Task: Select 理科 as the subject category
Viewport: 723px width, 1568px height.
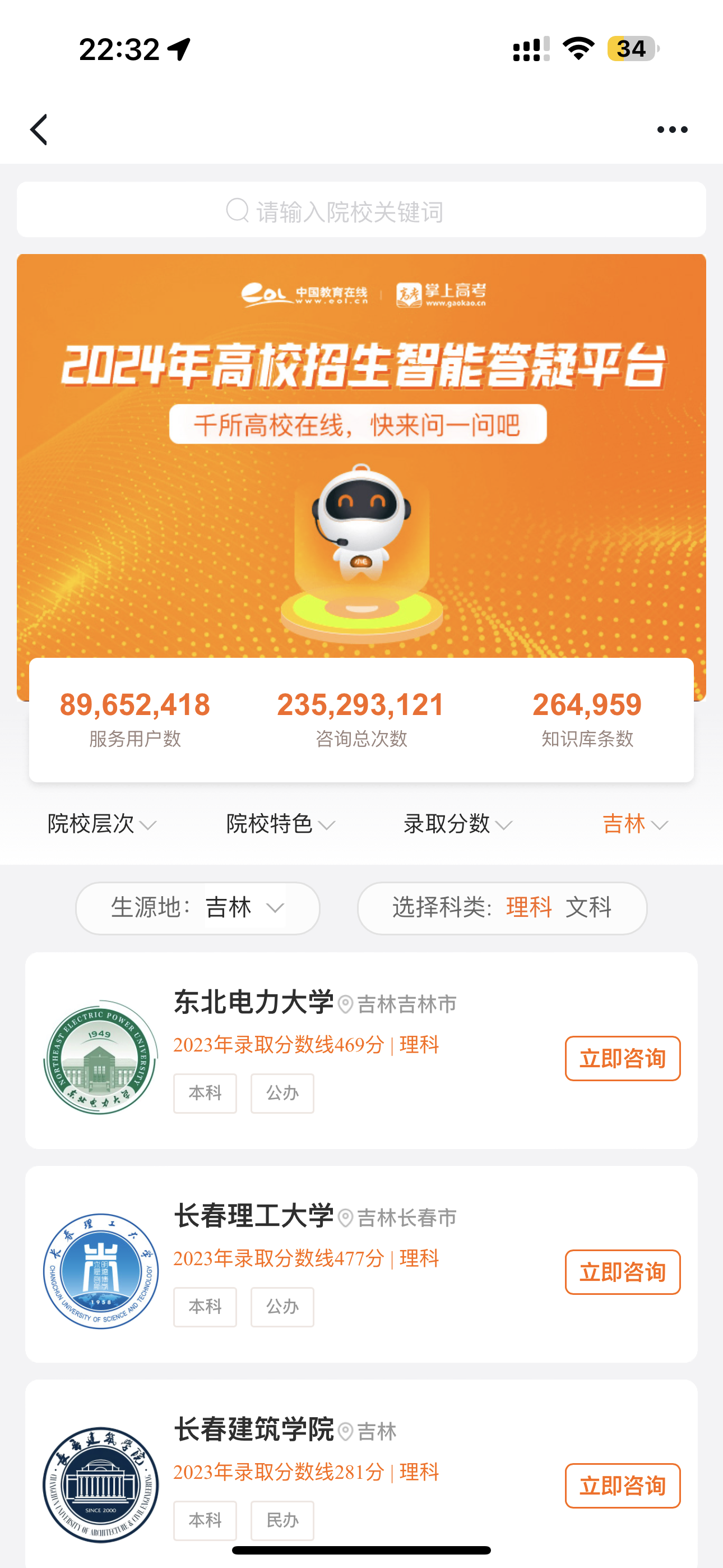Action: (x=529, y=907)
